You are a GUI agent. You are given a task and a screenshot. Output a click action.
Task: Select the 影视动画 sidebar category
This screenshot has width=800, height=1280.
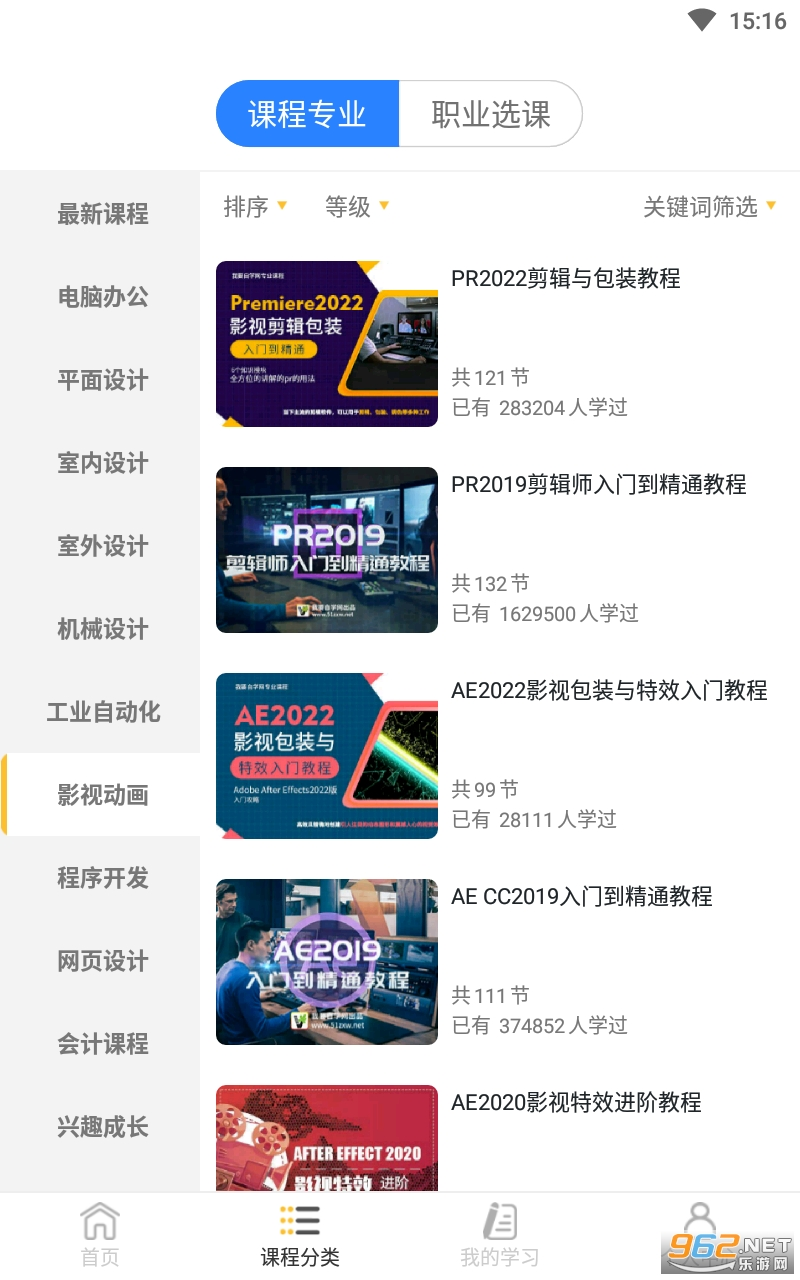103,795
